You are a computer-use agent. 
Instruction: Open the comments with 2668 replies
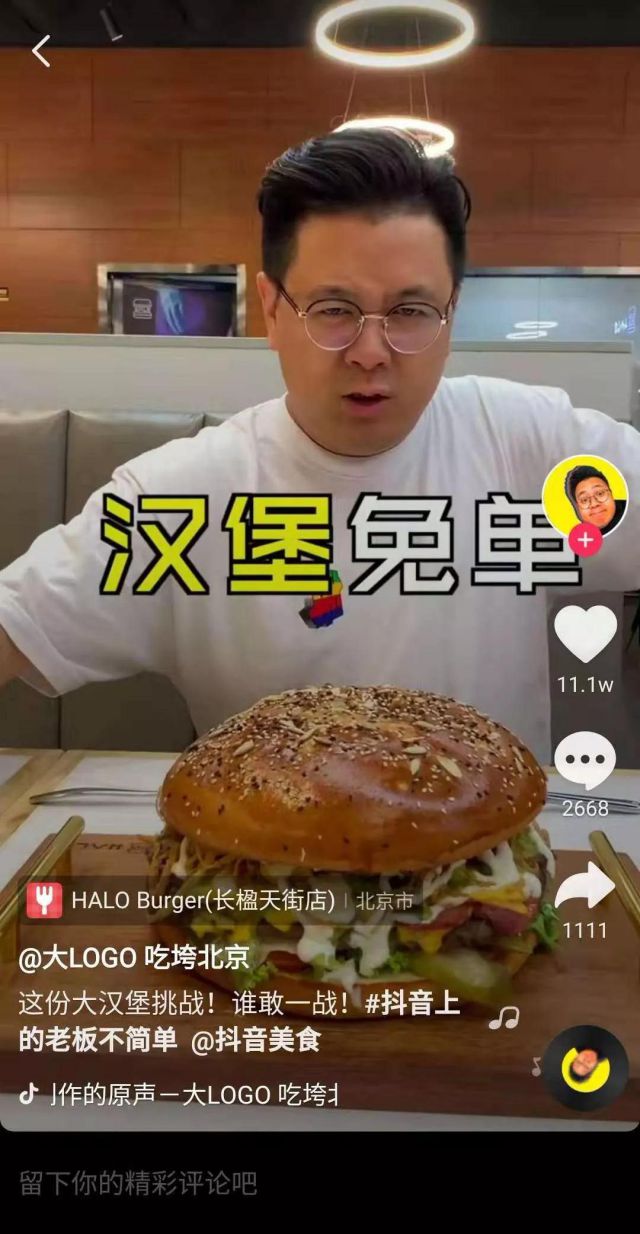585,761
